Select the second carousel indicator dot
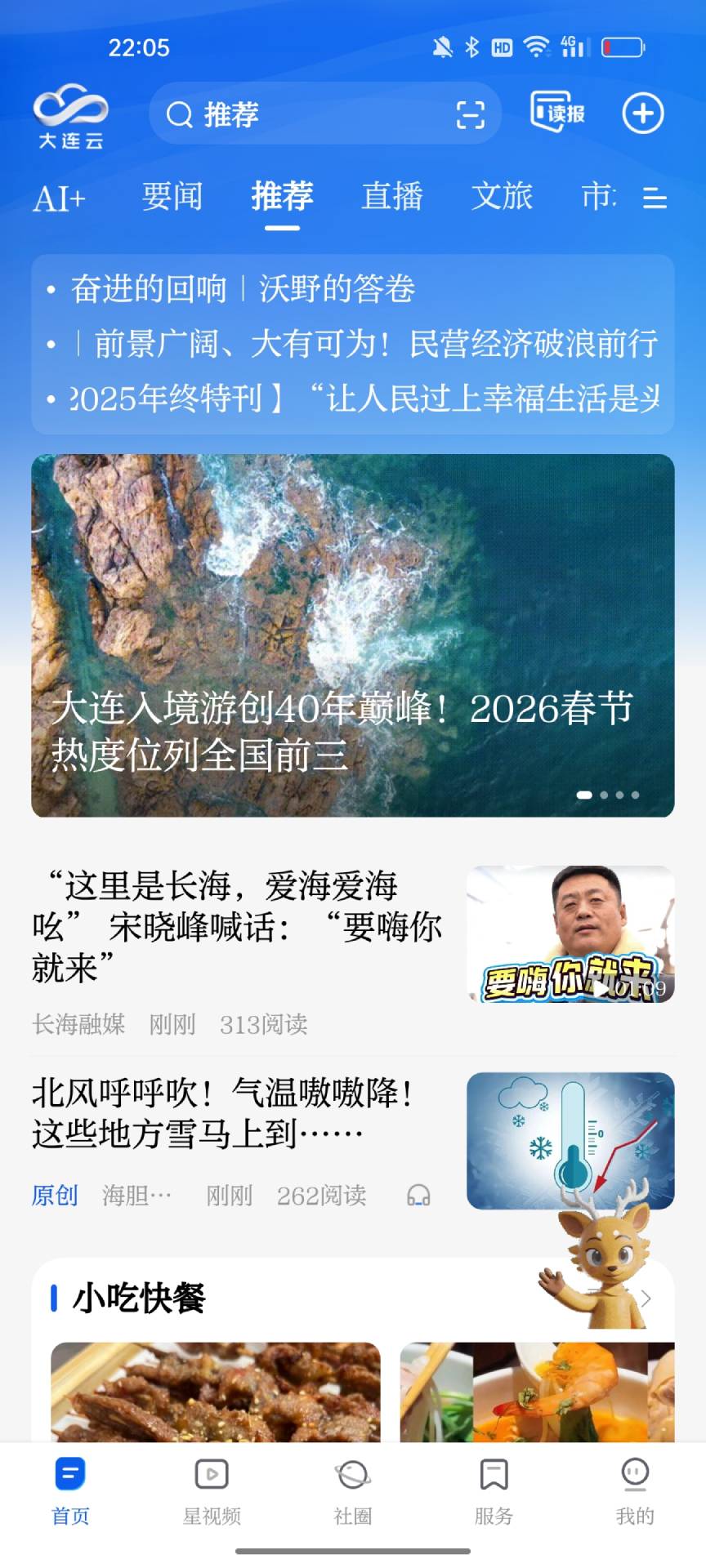Screen dimensions: 706x1568 (605, 793)
